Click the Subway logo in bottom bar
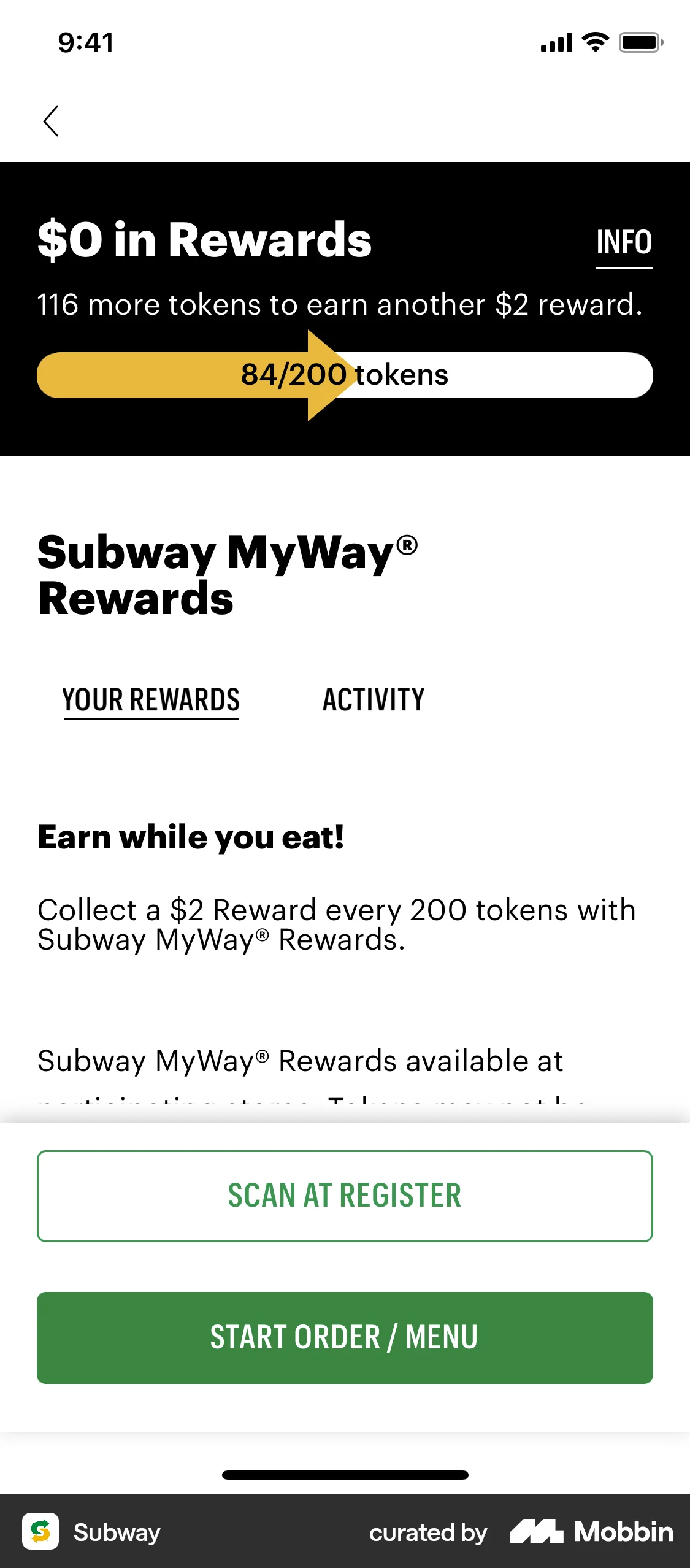Screen dimensions: 690x1568 point(42,1532)
